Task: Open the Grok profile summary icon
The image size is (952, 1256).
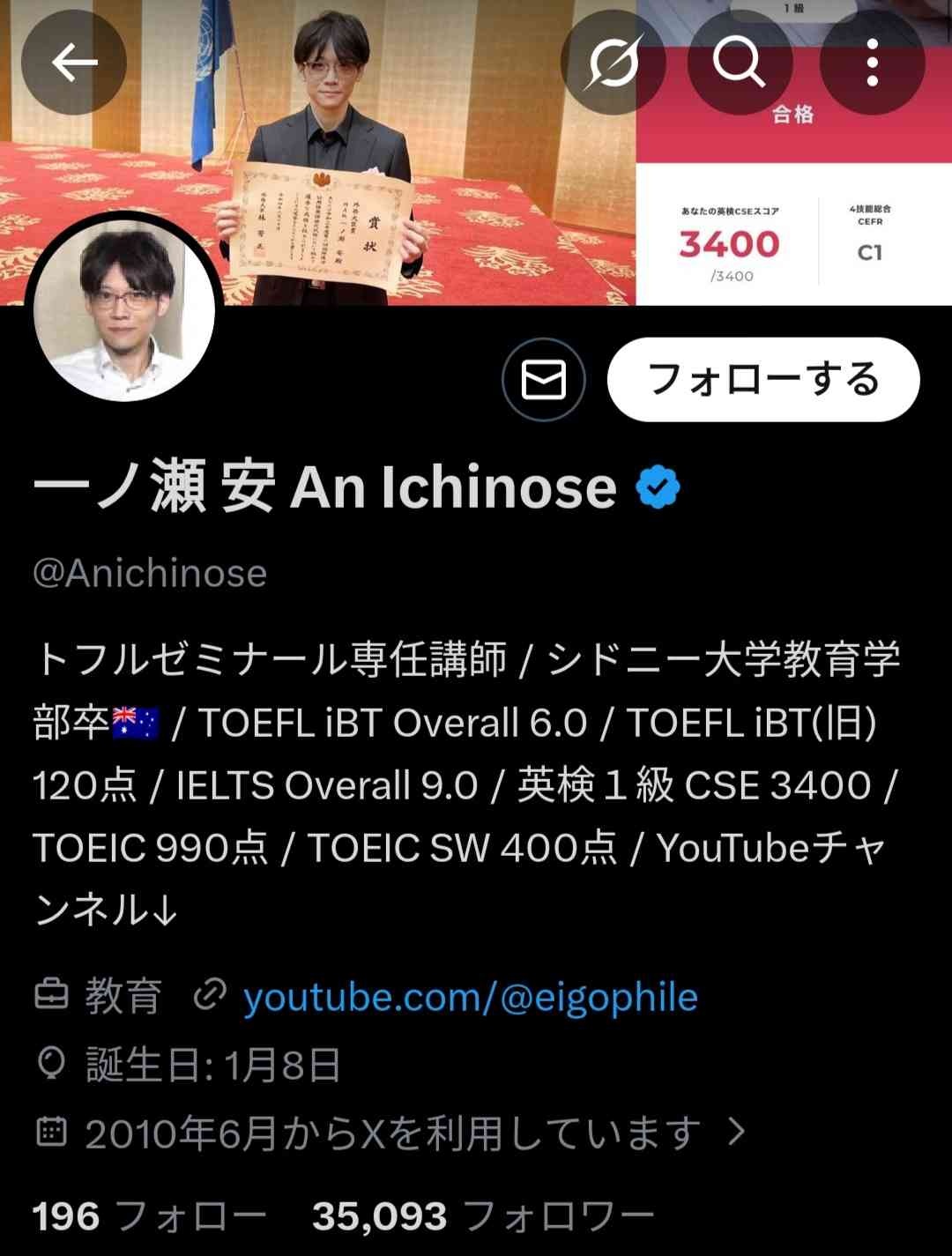Action: click(613, 63)
